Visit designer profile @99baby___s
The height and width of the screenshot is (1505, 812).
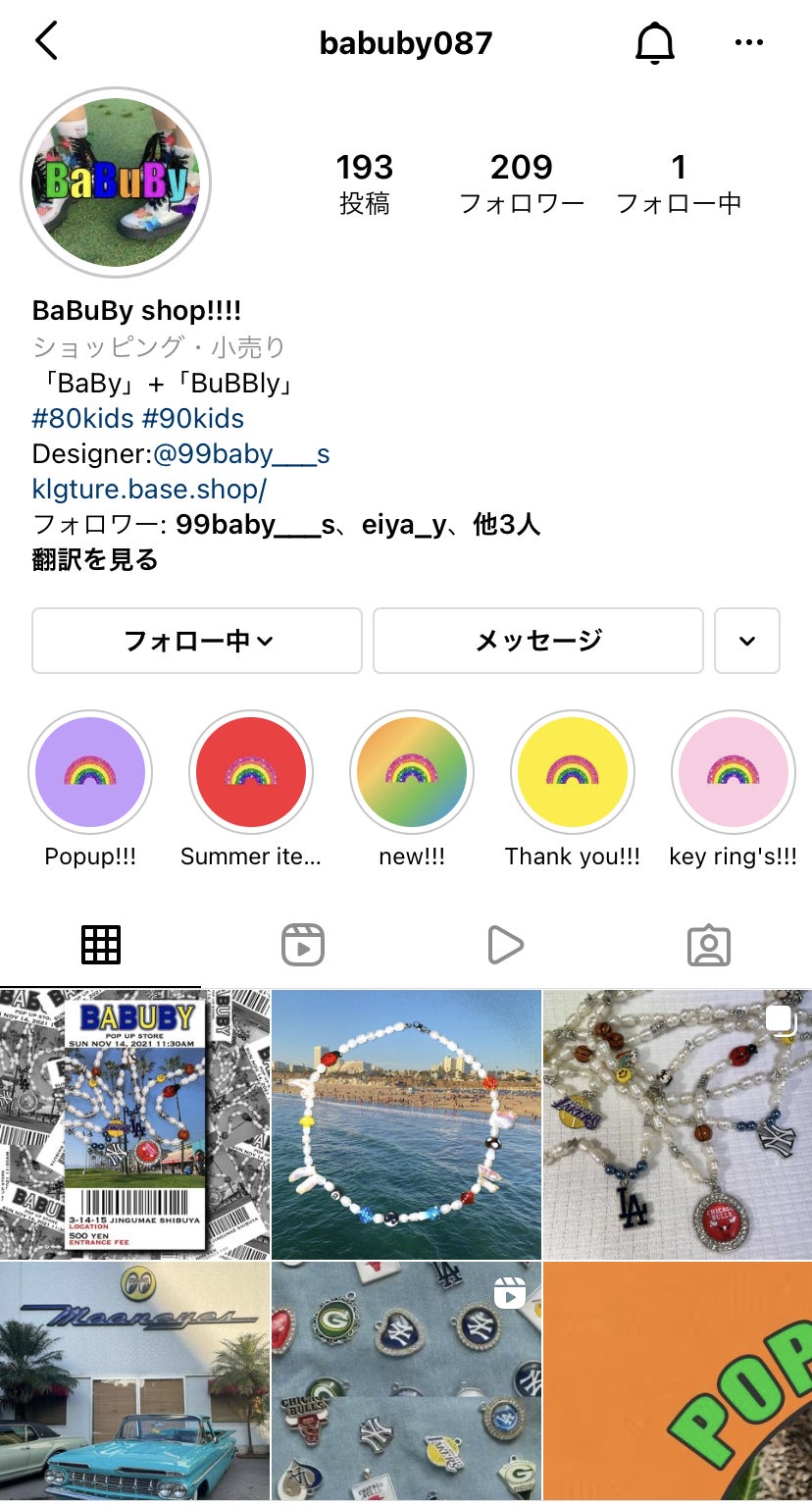(241, 454)
